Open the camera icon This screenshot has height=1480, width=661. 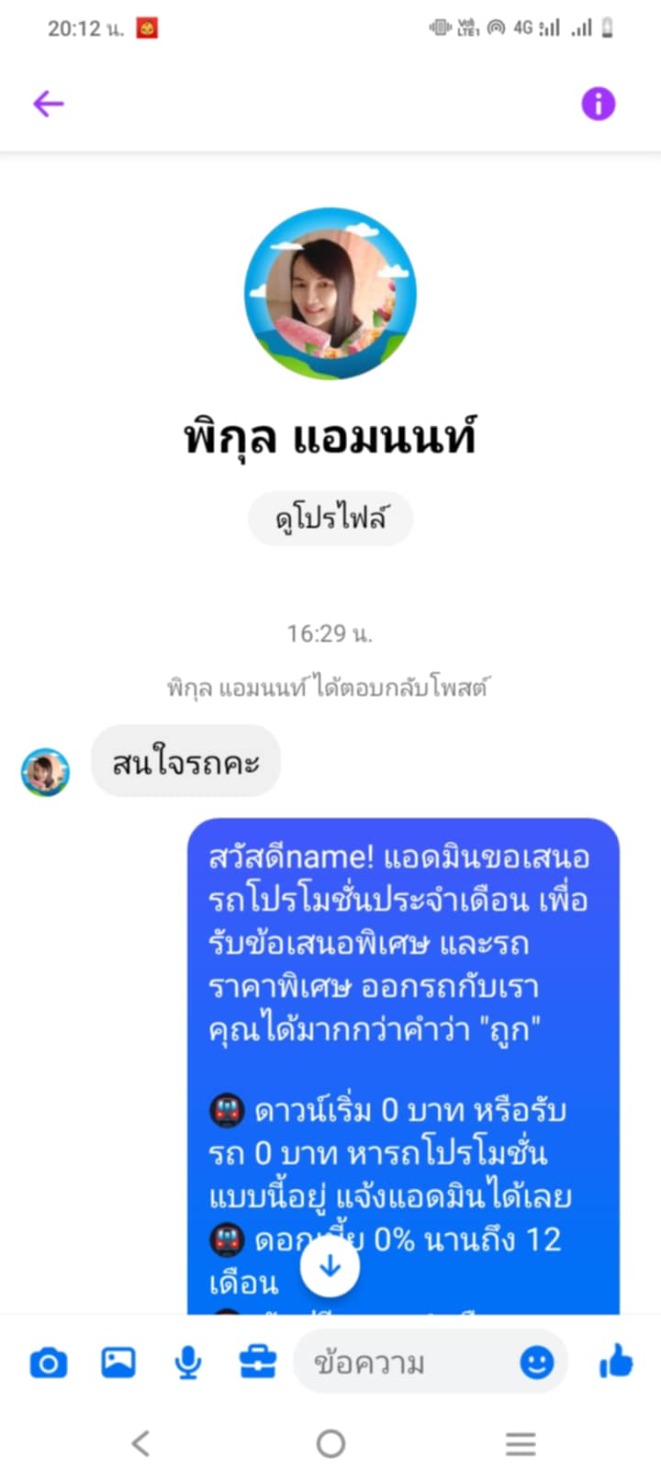[48, 1362]
